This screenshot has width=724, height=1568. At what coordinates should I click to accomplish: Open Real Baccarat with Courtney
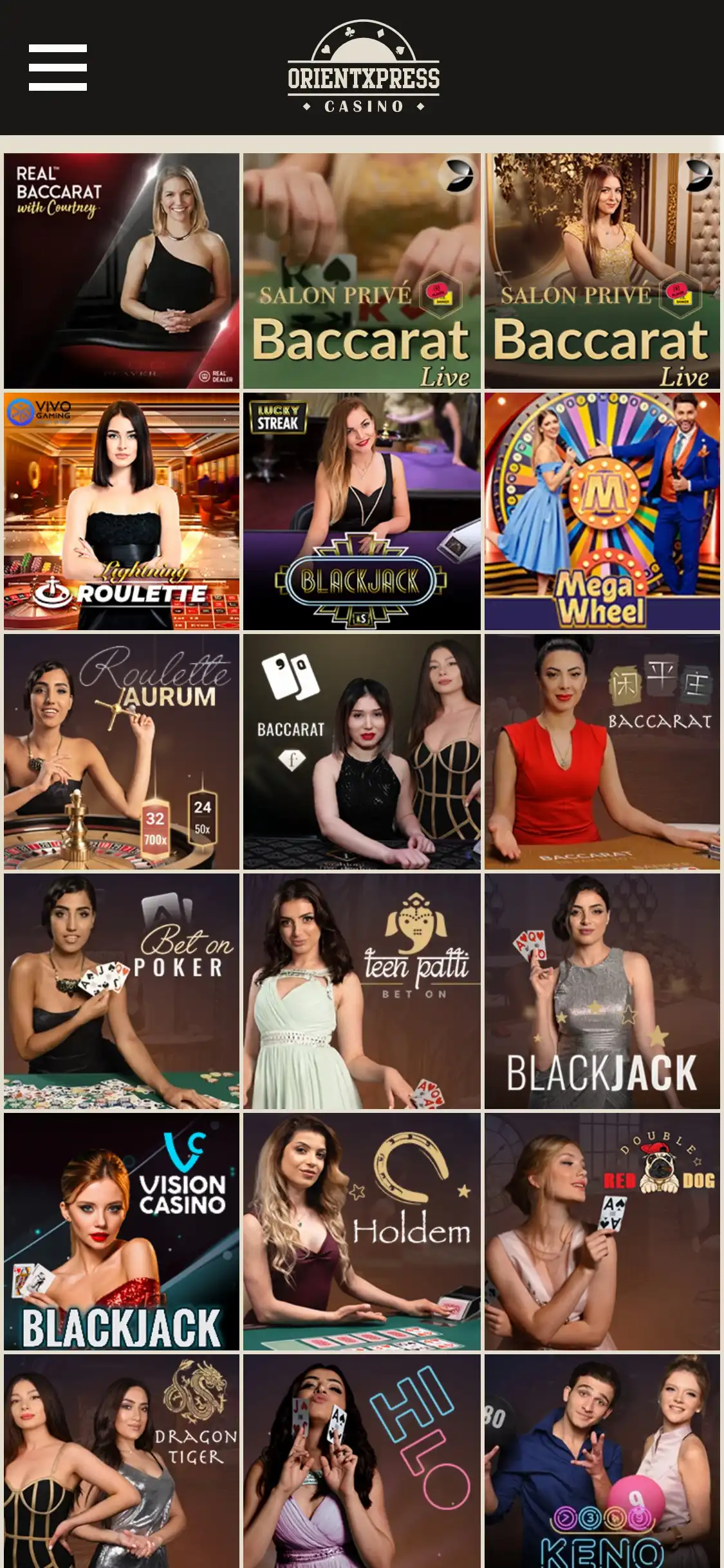tap(121, 270)
